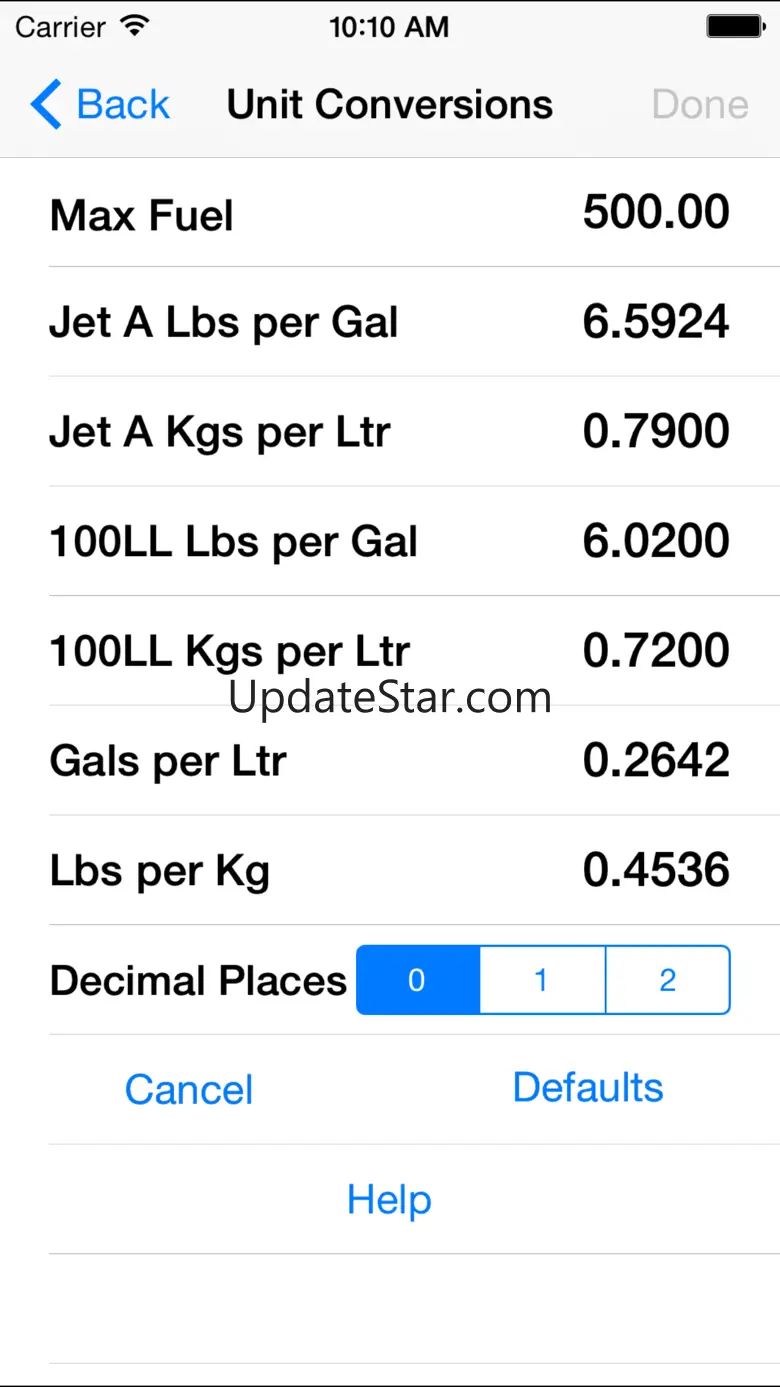Change the Jet A Kgs per Ltr value
The height and width of the screenshot is (1387, 780).
(x=655, y=432)
